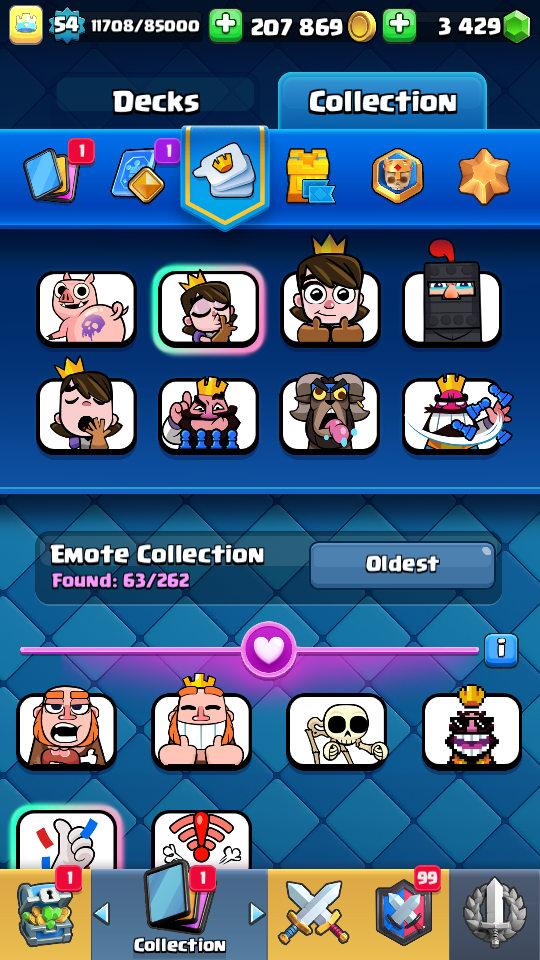The image size is (540, 960).
Task: Open the clan shield tab with 99 badge
Action: click(x=403, y=914)
